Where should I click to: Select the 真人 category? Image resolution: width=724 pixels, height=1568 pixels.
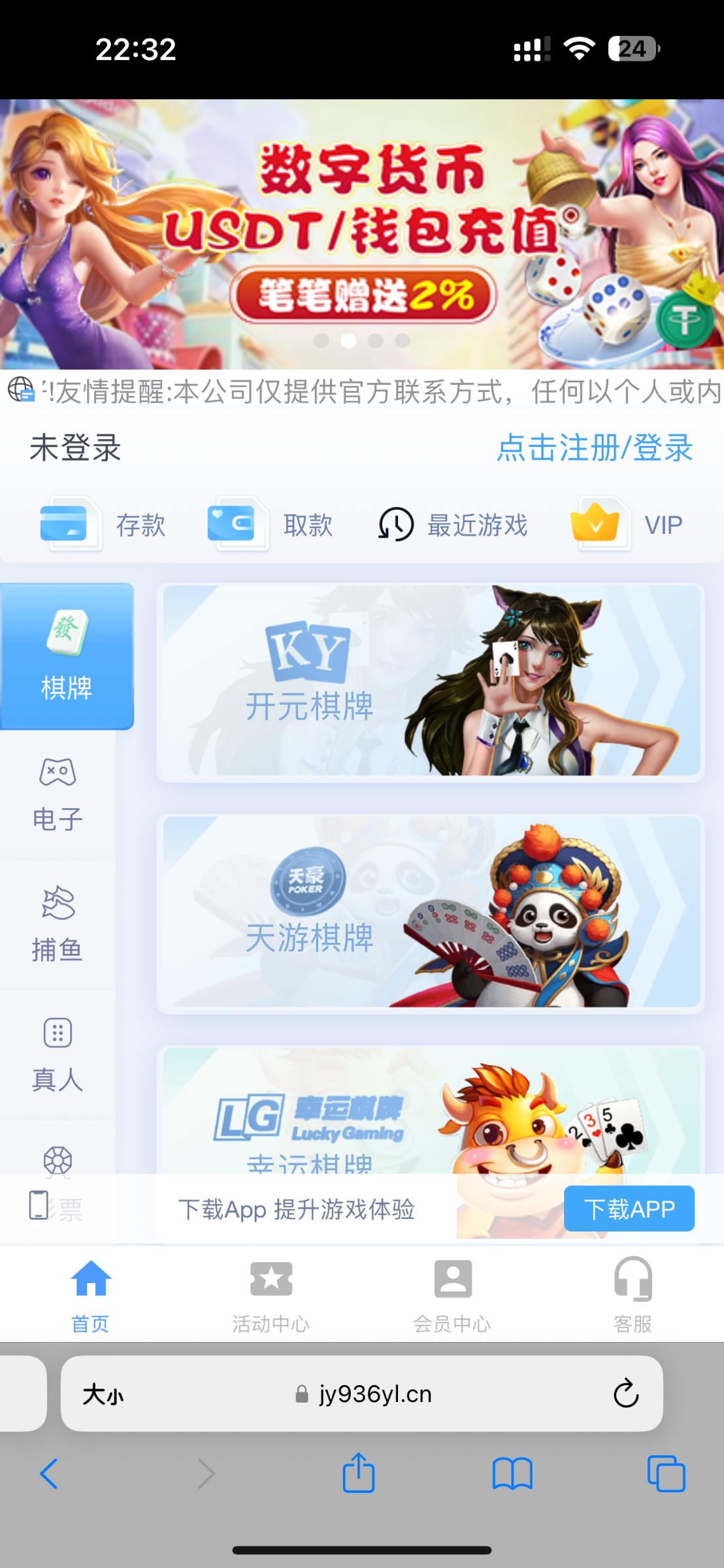(58, 1054)
